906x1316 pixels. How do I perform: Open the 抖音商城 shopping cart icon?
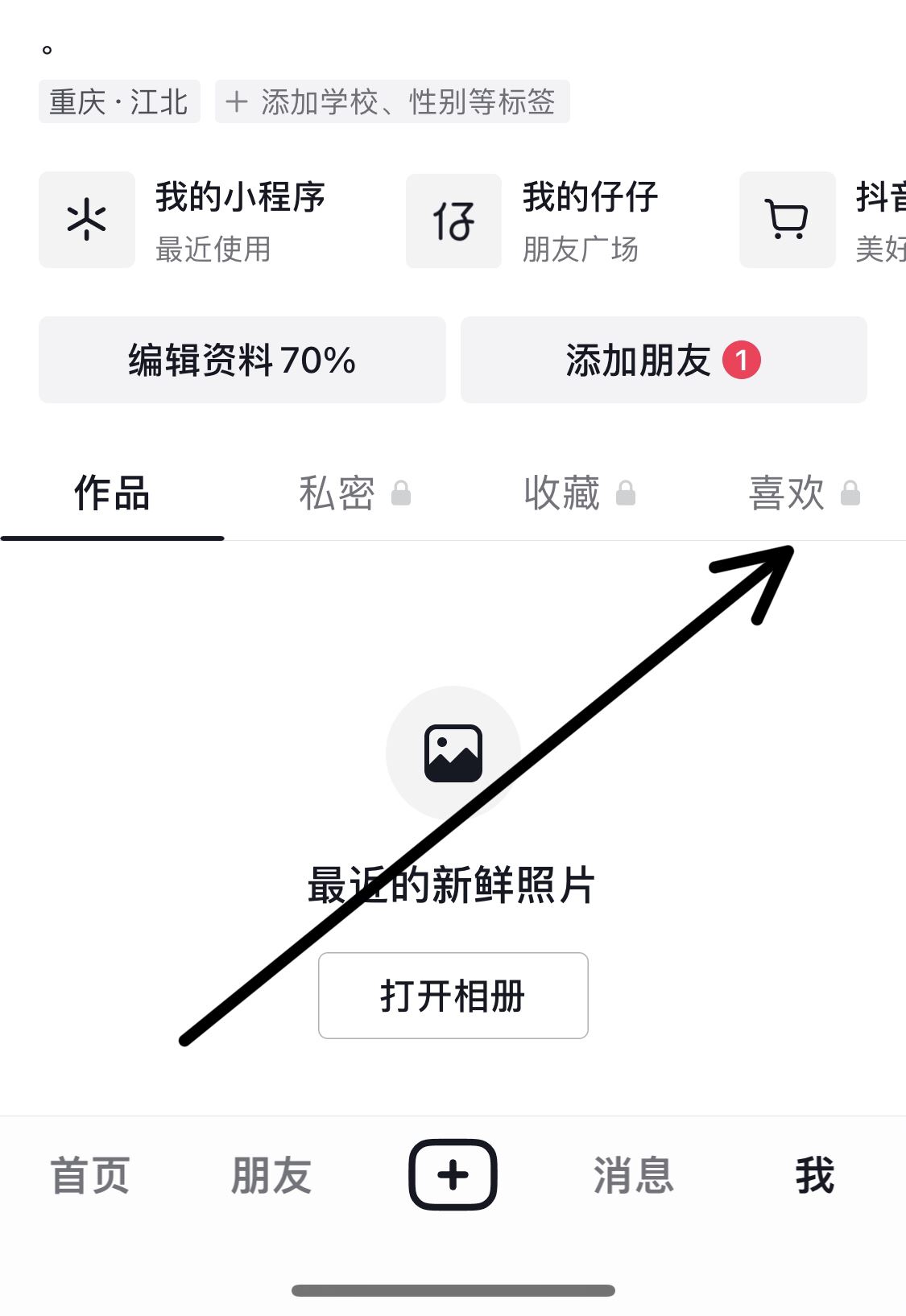787,219
